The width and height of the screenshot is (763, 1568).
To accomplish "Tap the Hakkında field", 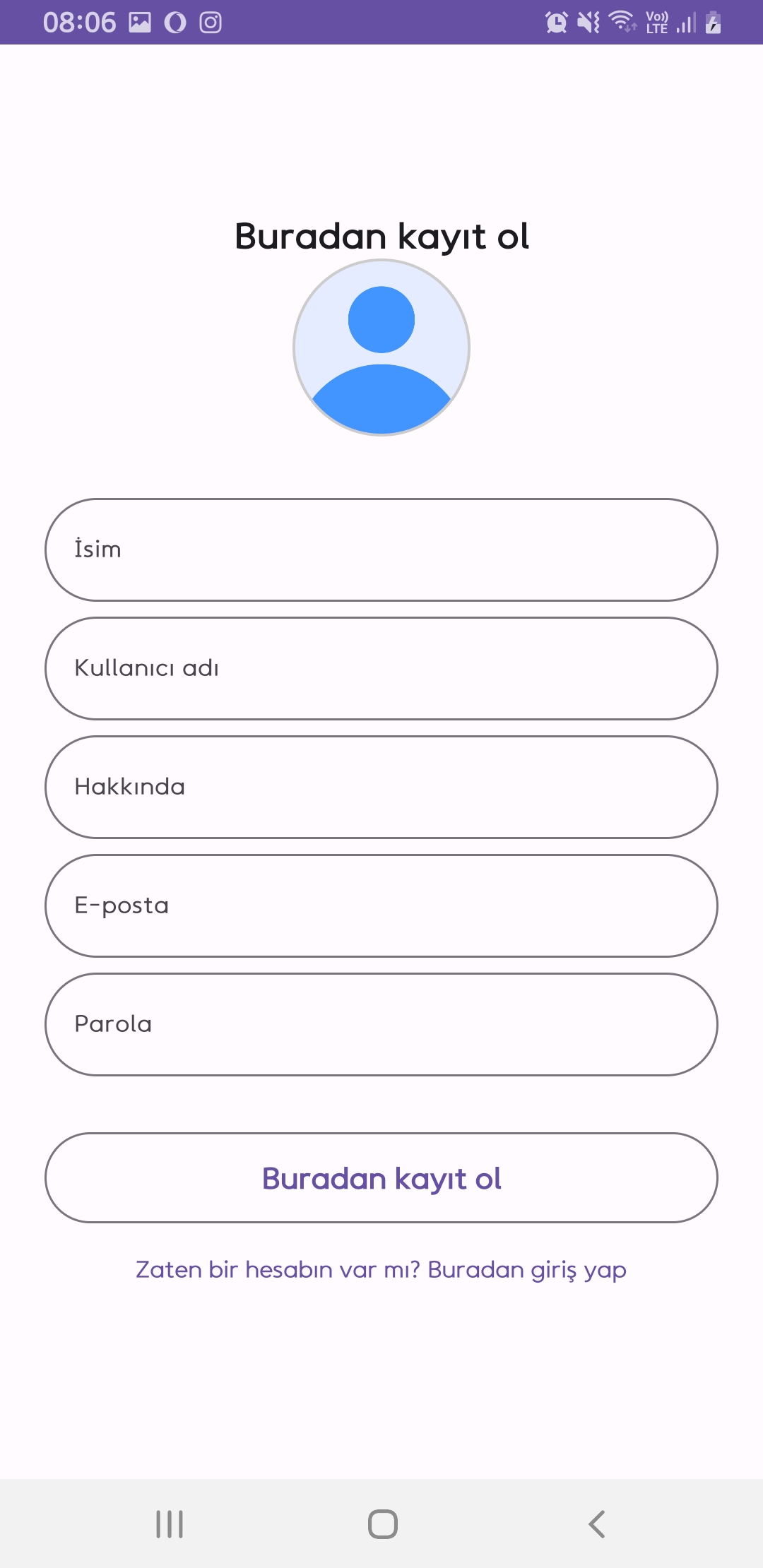I will 381,787.
